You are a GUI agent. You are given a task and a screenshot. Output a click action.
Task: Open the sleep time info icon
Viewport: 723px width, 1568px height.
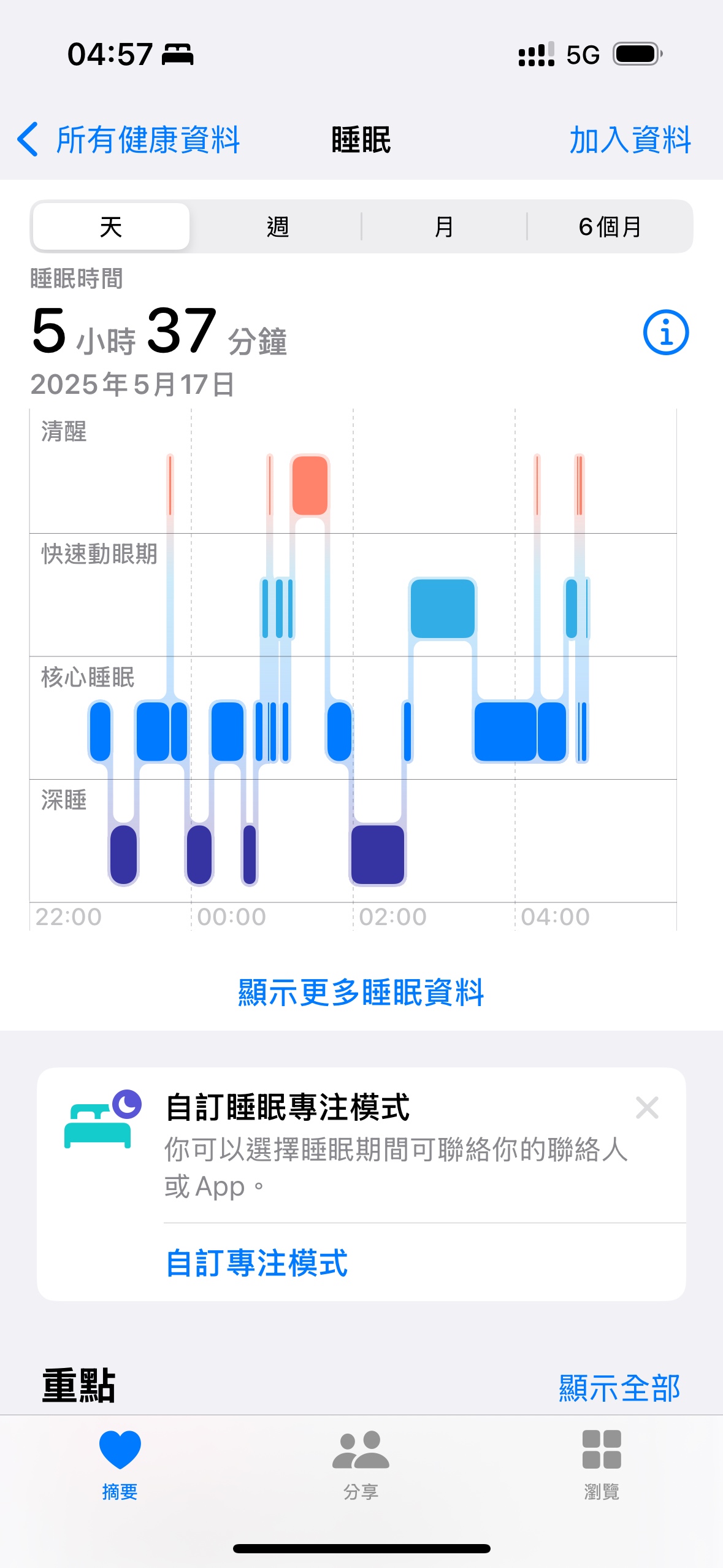pyautogui.click(x=665, y=332)
